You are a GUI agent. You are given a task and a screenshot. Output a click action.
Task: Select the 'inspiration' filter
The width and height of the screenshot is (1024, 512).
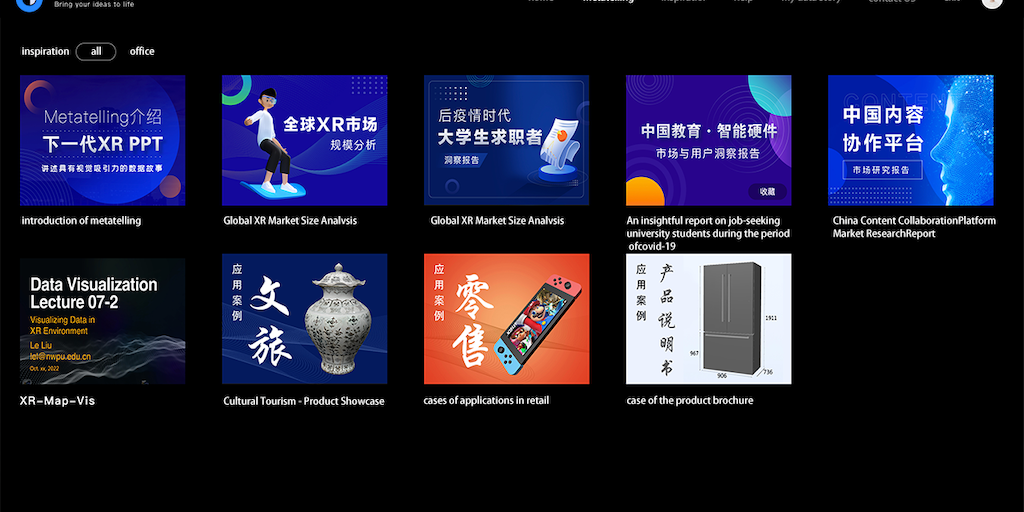[45, 51]
